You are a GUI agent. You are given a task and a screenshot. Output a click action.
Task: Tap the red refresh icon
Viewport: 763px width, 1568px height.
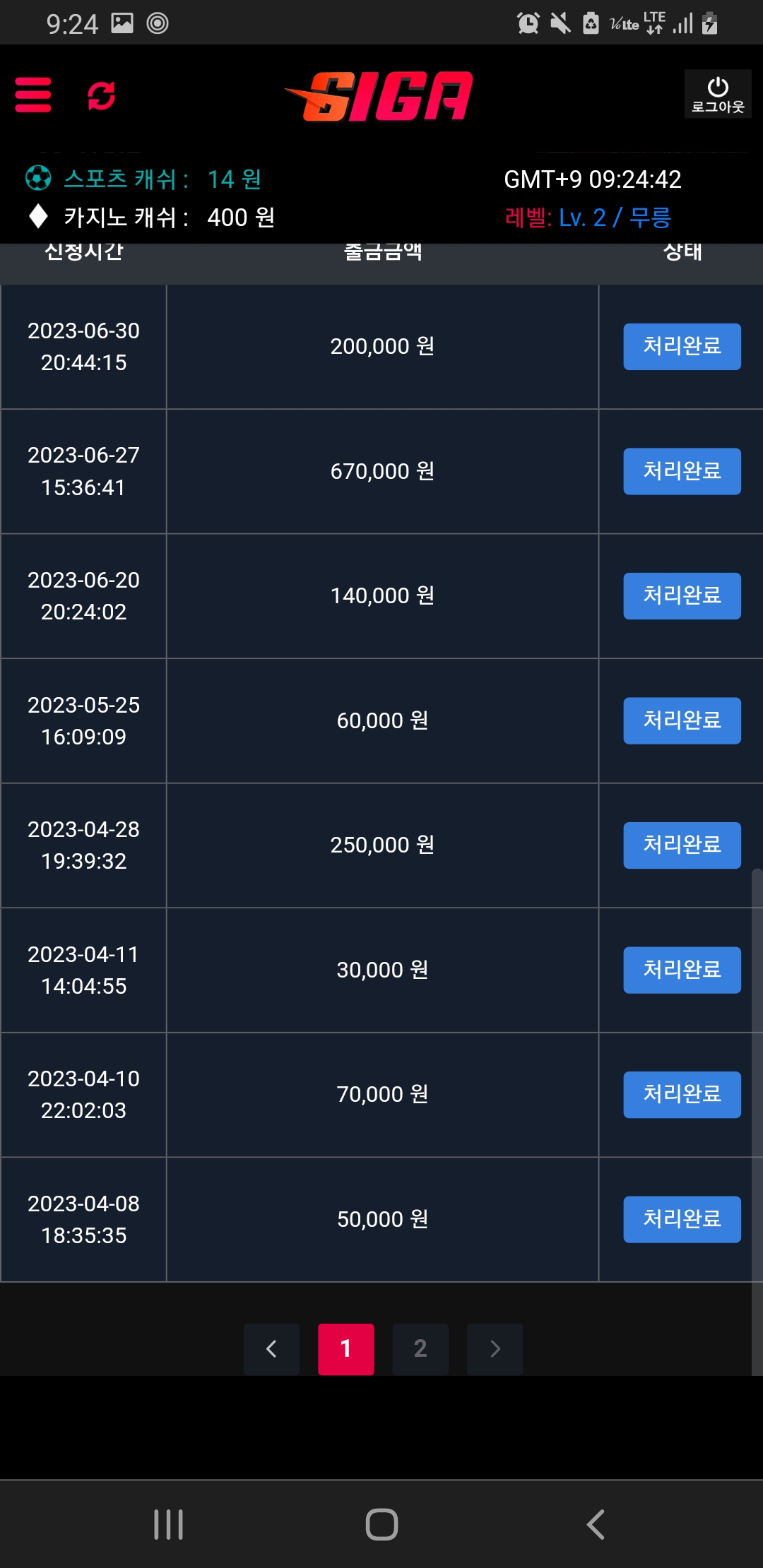pyautogui.click(x=101, y=95)
